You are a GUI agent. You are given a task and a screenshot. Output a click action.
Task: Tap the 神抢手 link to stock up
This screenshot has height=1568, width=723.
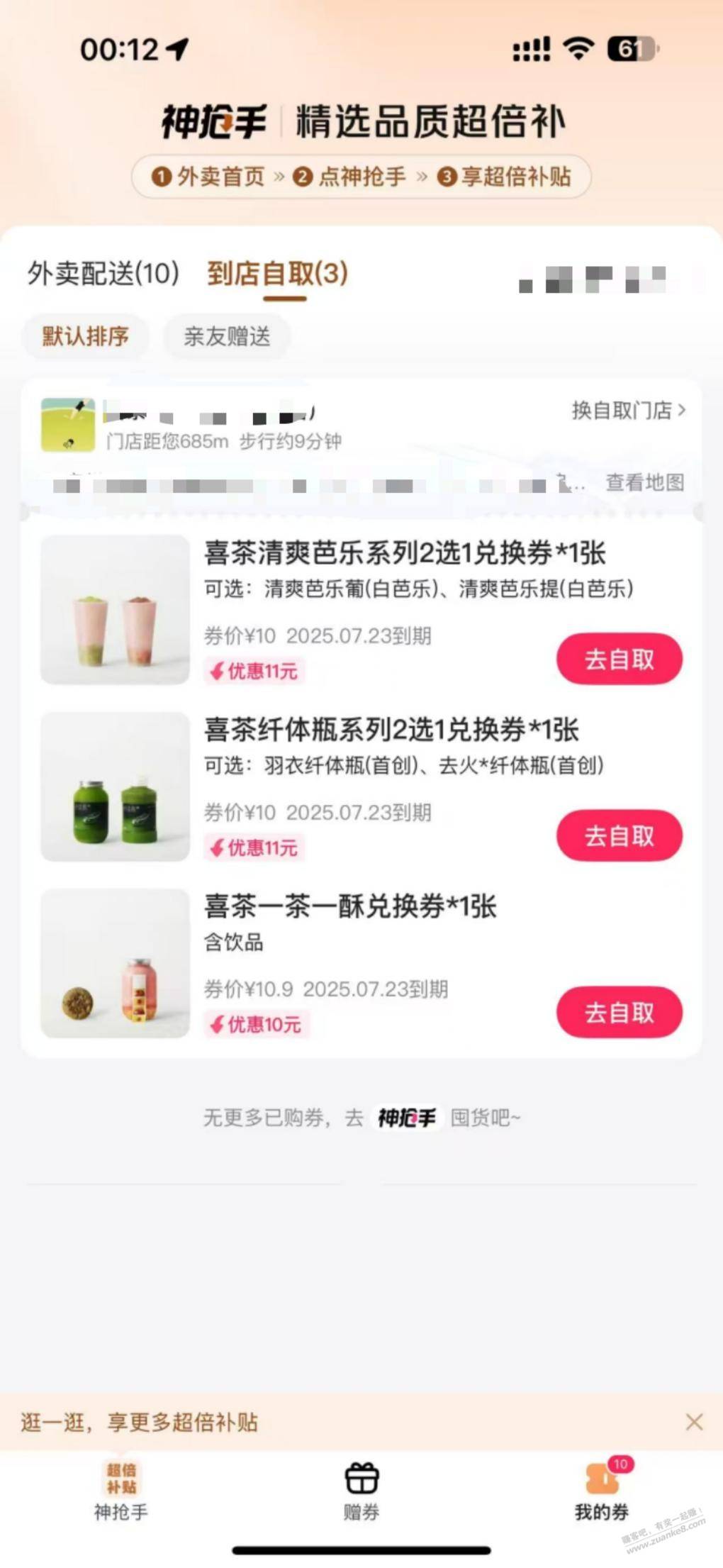click(407, 1118)
